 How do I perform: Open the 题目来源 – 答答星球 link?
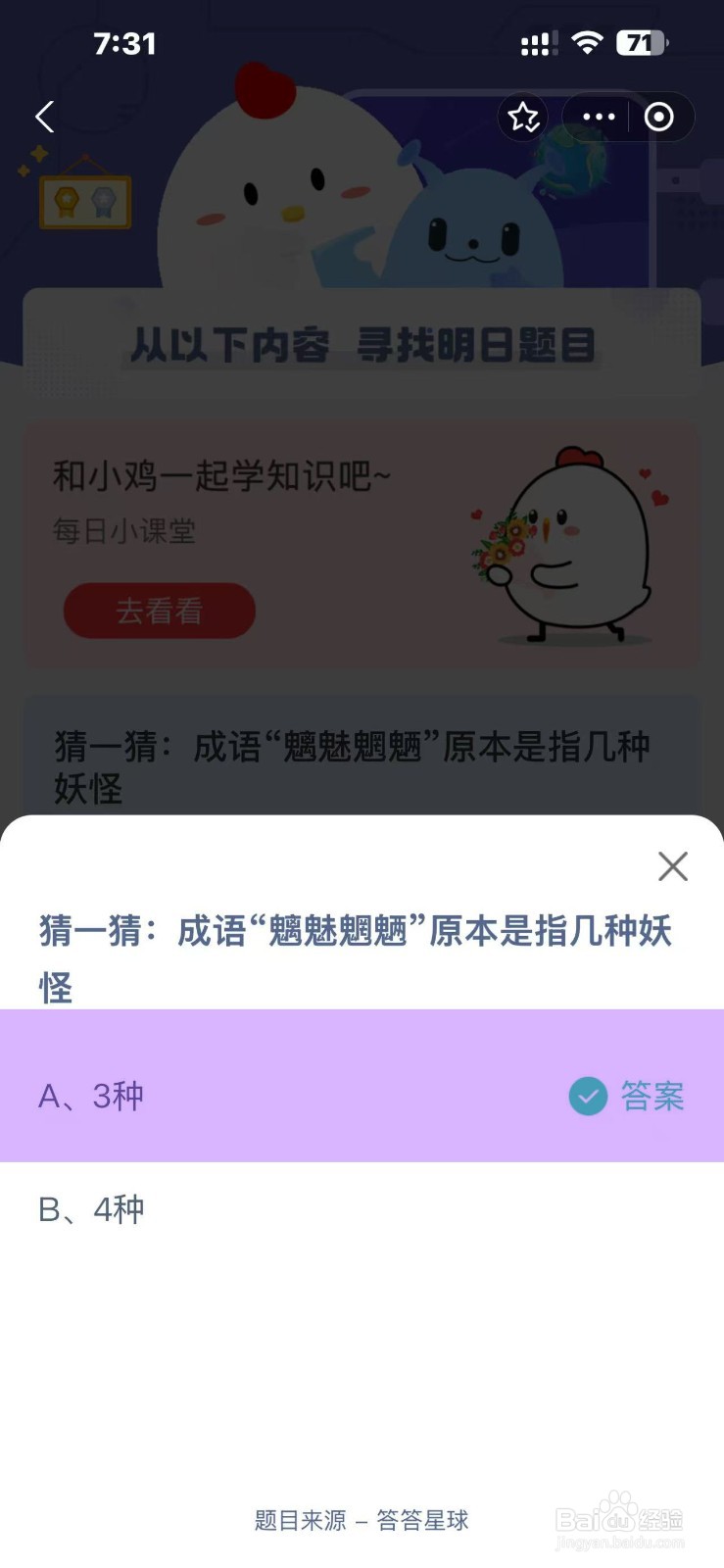point(359,1520)
